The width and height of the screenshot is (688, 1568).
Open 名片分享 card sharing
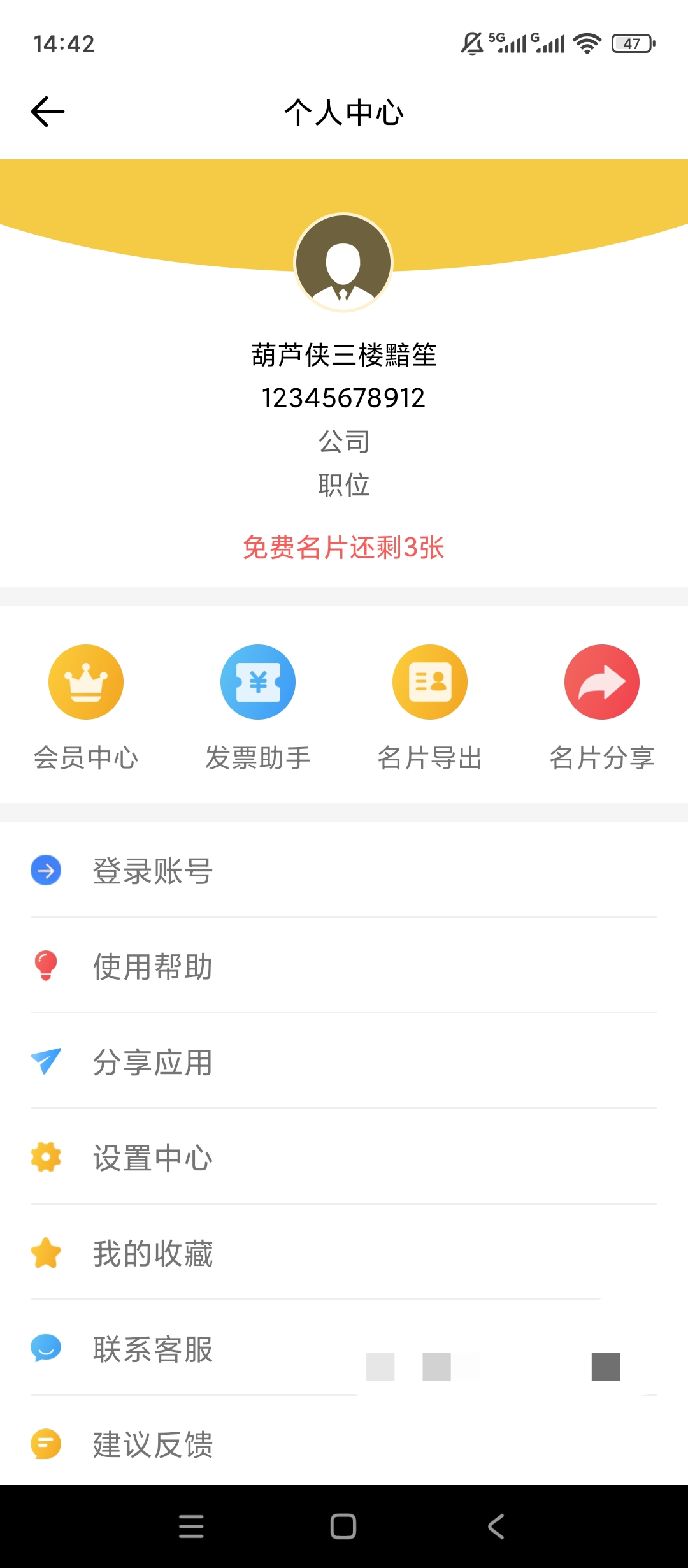click(x=602, y=708)
